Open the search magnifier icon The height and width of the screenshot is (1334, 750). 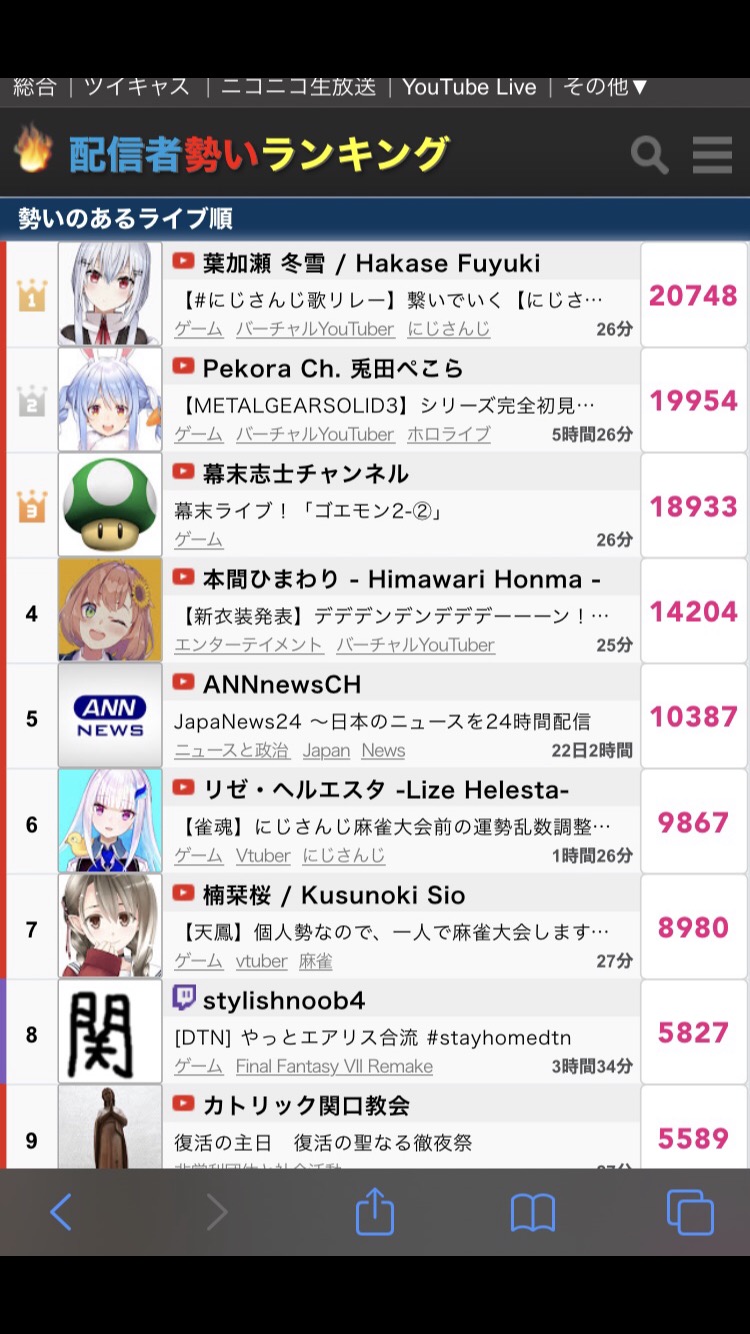click(649, 155)
